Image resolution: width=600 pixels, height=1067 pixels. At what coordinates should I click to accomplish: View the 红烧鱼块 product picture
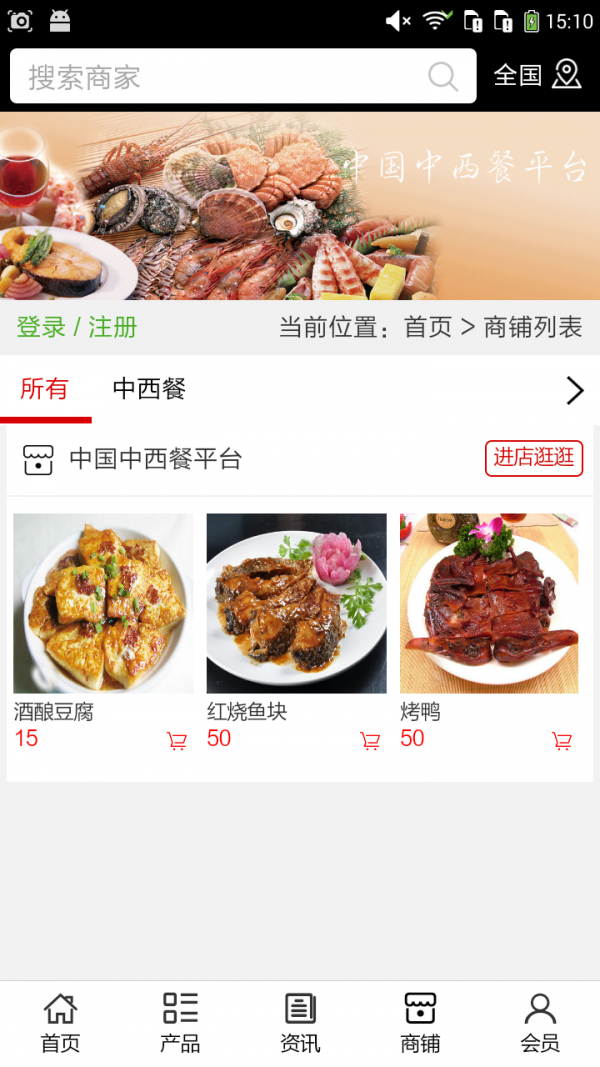pos(296,603)
